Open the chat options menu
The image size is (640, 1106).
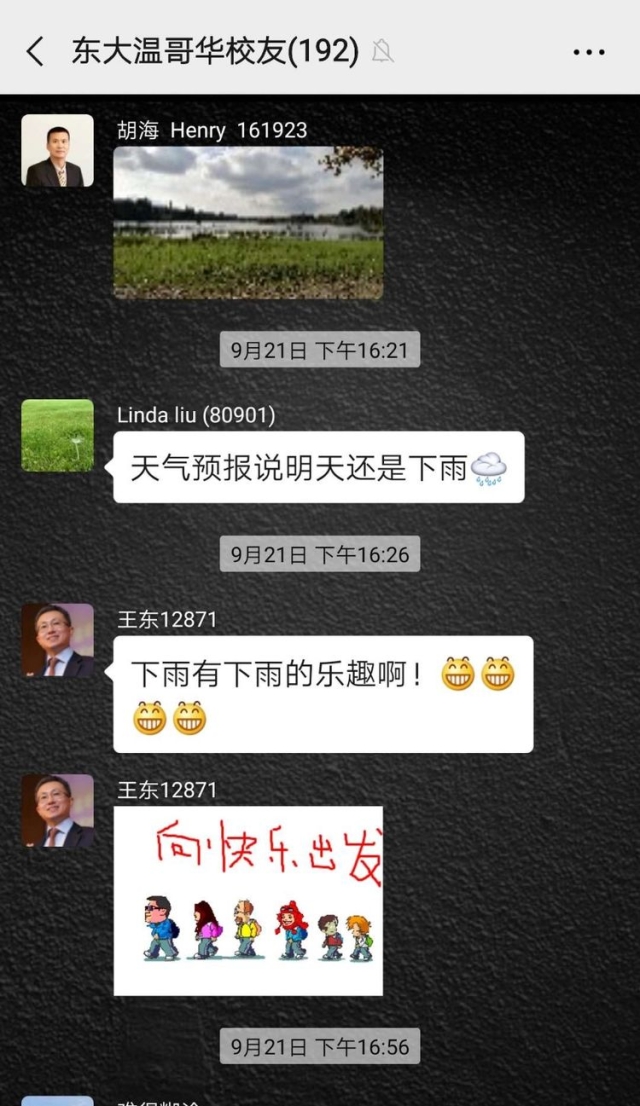[589, 51]
